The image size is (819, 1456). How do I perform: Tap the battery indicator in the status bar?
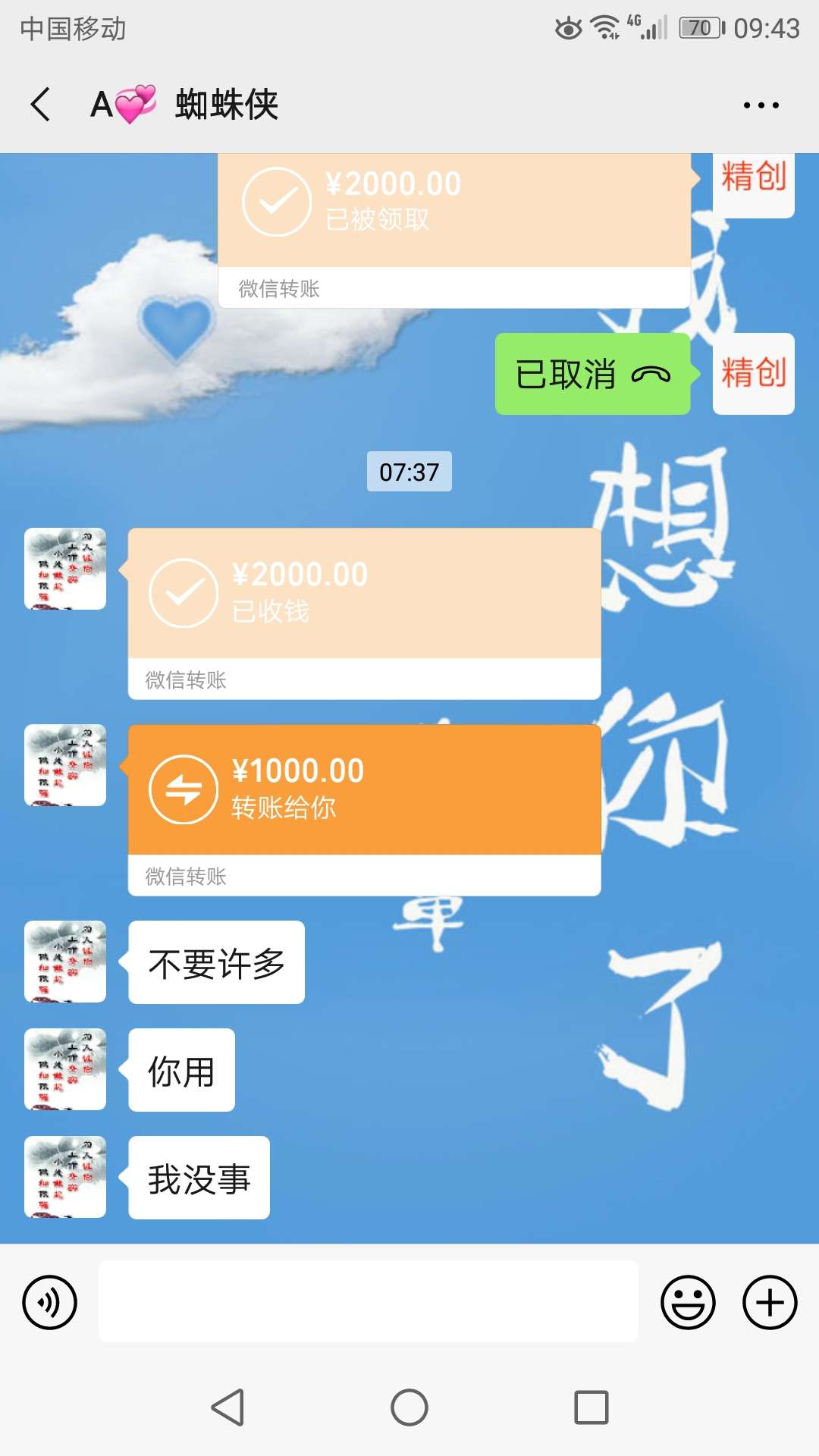coord(700,28)
